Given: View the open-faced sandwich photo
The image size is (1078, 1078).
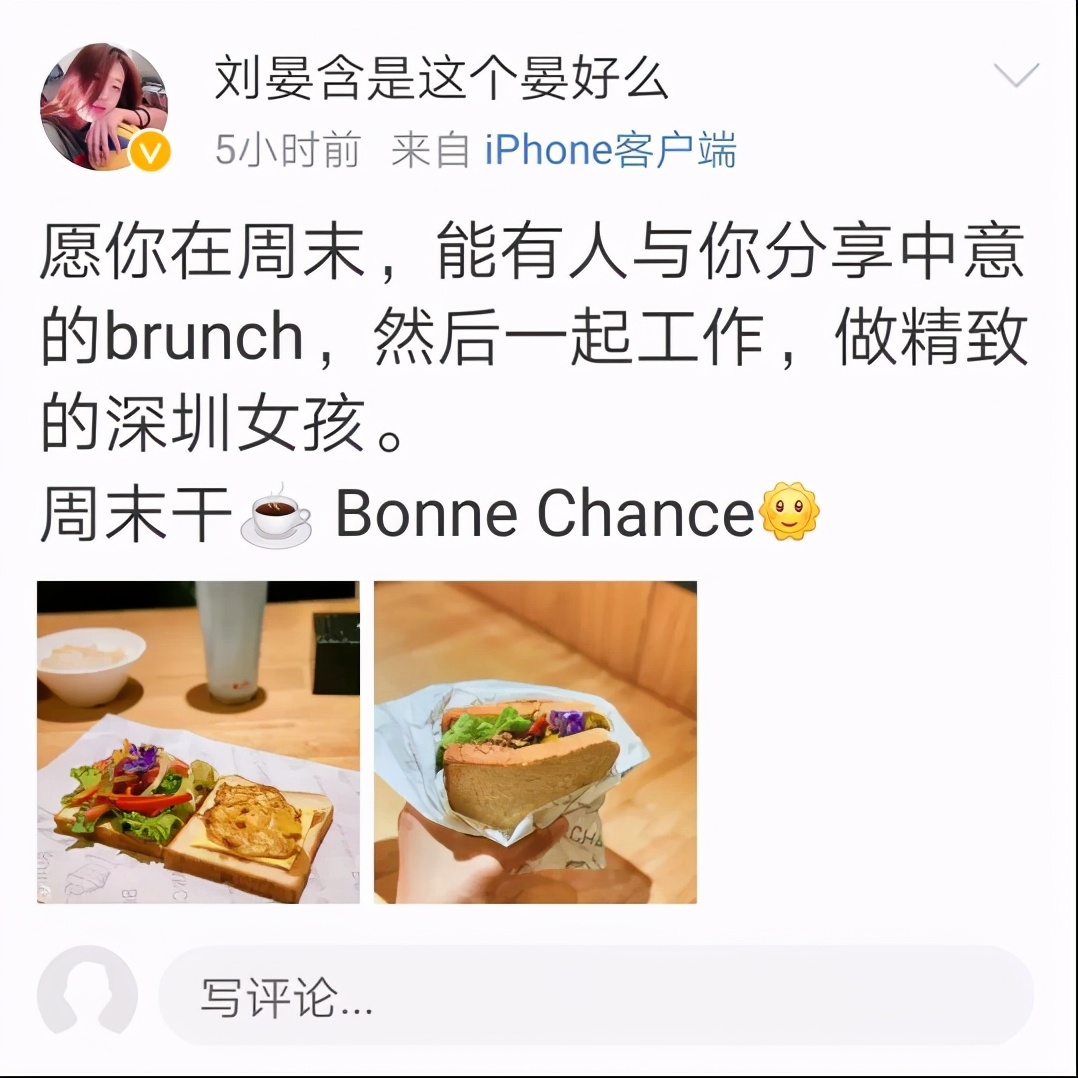Looking at the screenshot, I should point(198,742).
